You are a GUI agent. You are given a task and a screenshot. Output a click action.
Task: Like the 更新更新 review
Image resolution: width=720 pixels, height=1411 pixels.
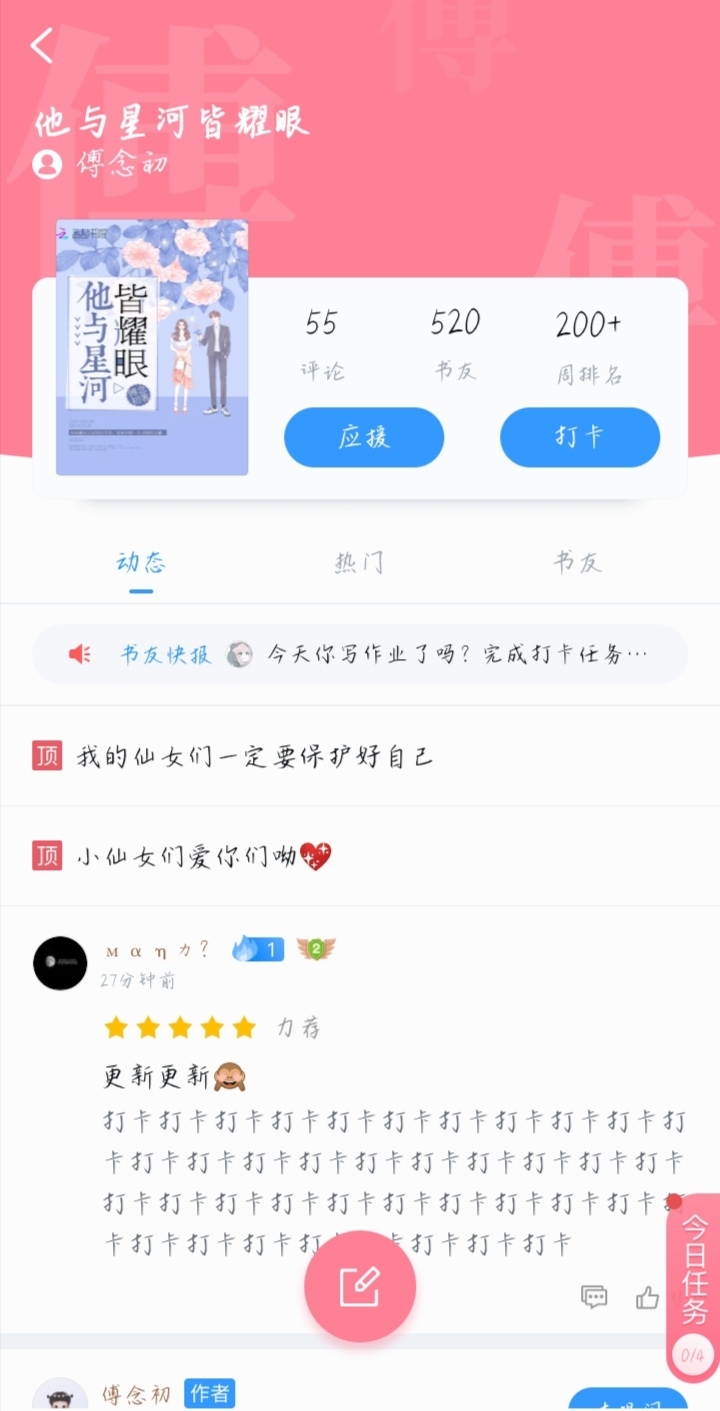tap(648, 1297)
